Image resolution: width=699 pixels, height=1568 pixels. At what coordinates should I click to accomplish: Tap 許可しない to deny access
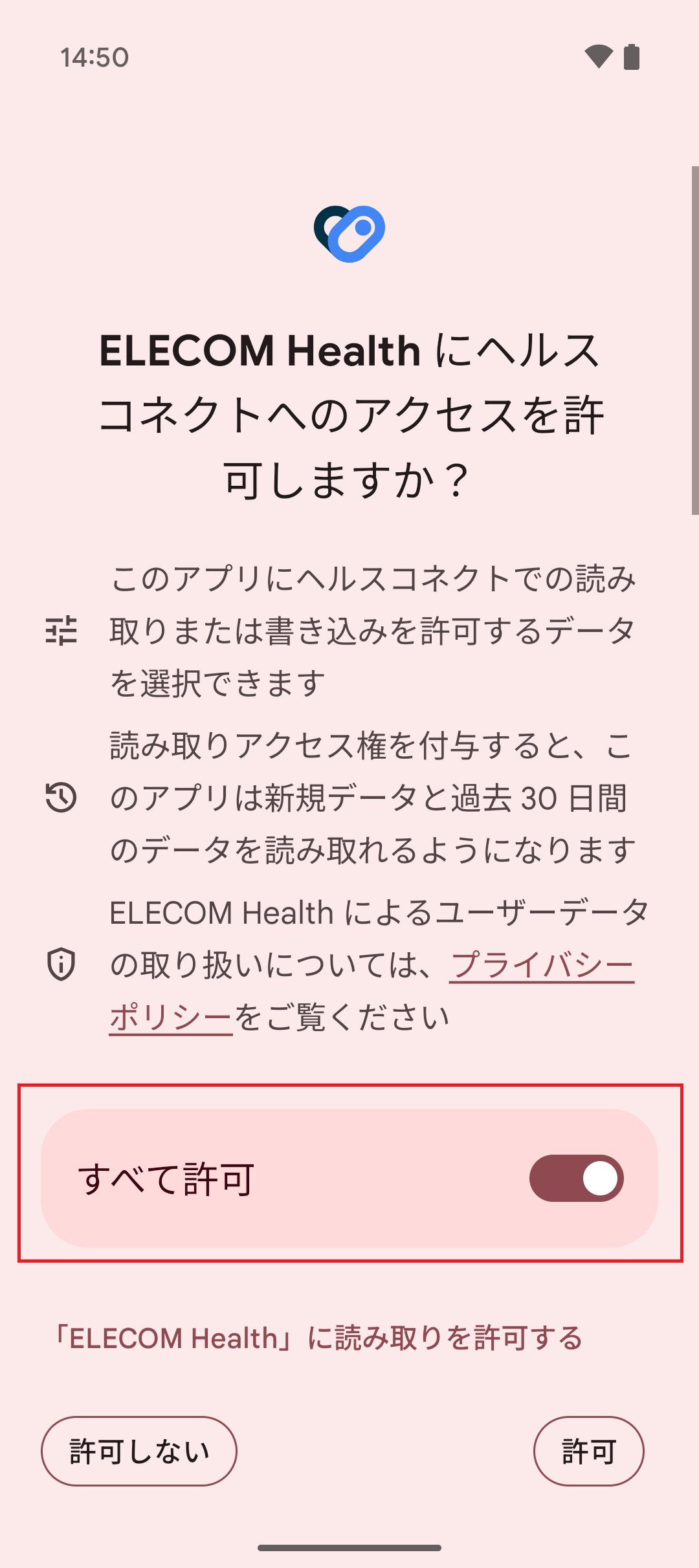point(139,1451)
